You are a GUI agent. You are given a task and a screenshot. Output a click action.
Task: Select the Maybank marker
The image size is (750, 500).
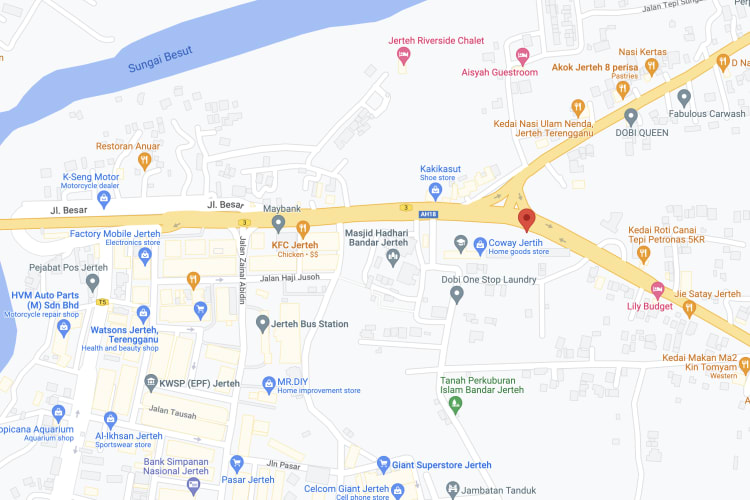pos(279,223)
